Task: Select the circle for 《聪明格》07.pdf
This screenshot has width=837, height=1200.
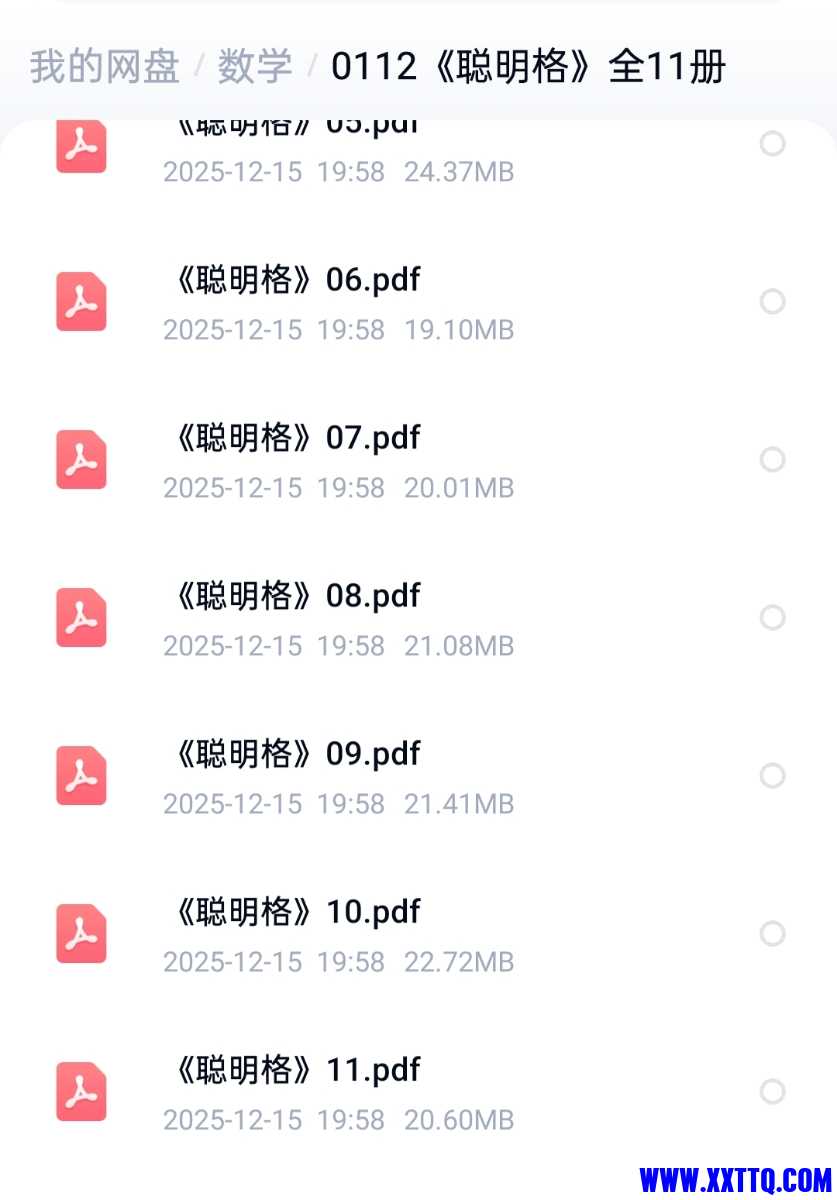Action: pyautogui.click(x=772, y=459)
